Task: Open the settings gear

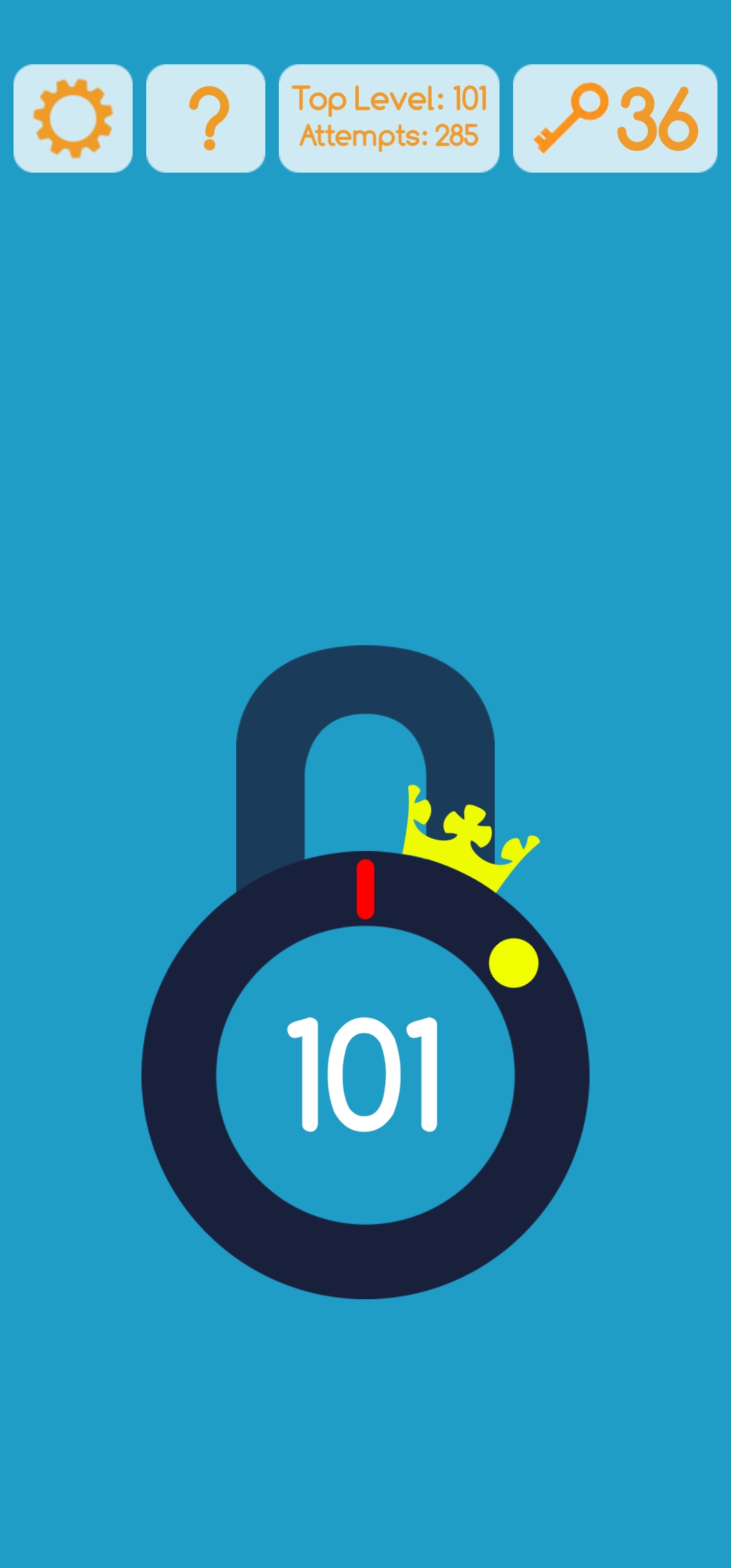Action: pyautogui.click(x=73, y=118)
